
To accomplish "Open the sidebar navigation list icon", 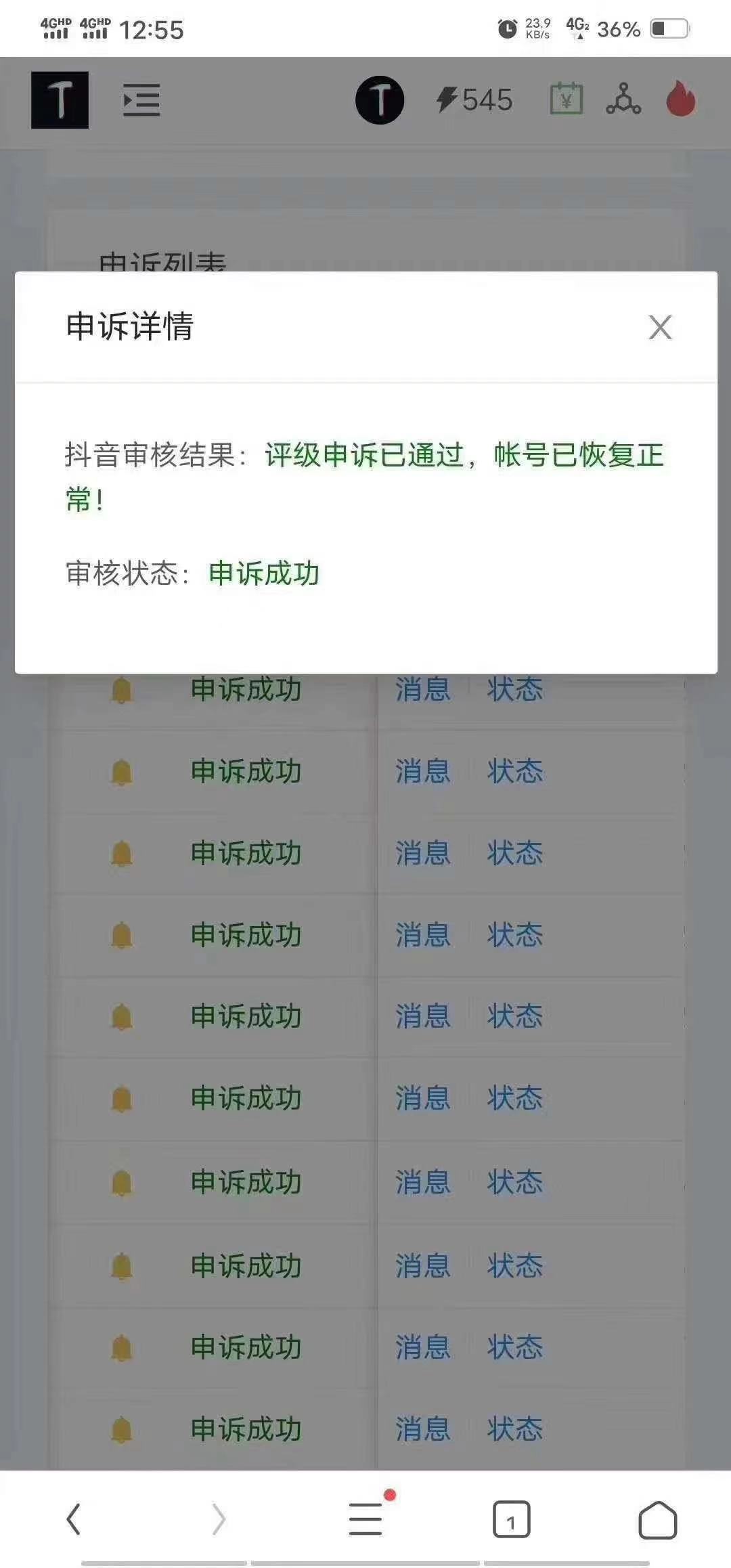I will click(x=140, y=100).
